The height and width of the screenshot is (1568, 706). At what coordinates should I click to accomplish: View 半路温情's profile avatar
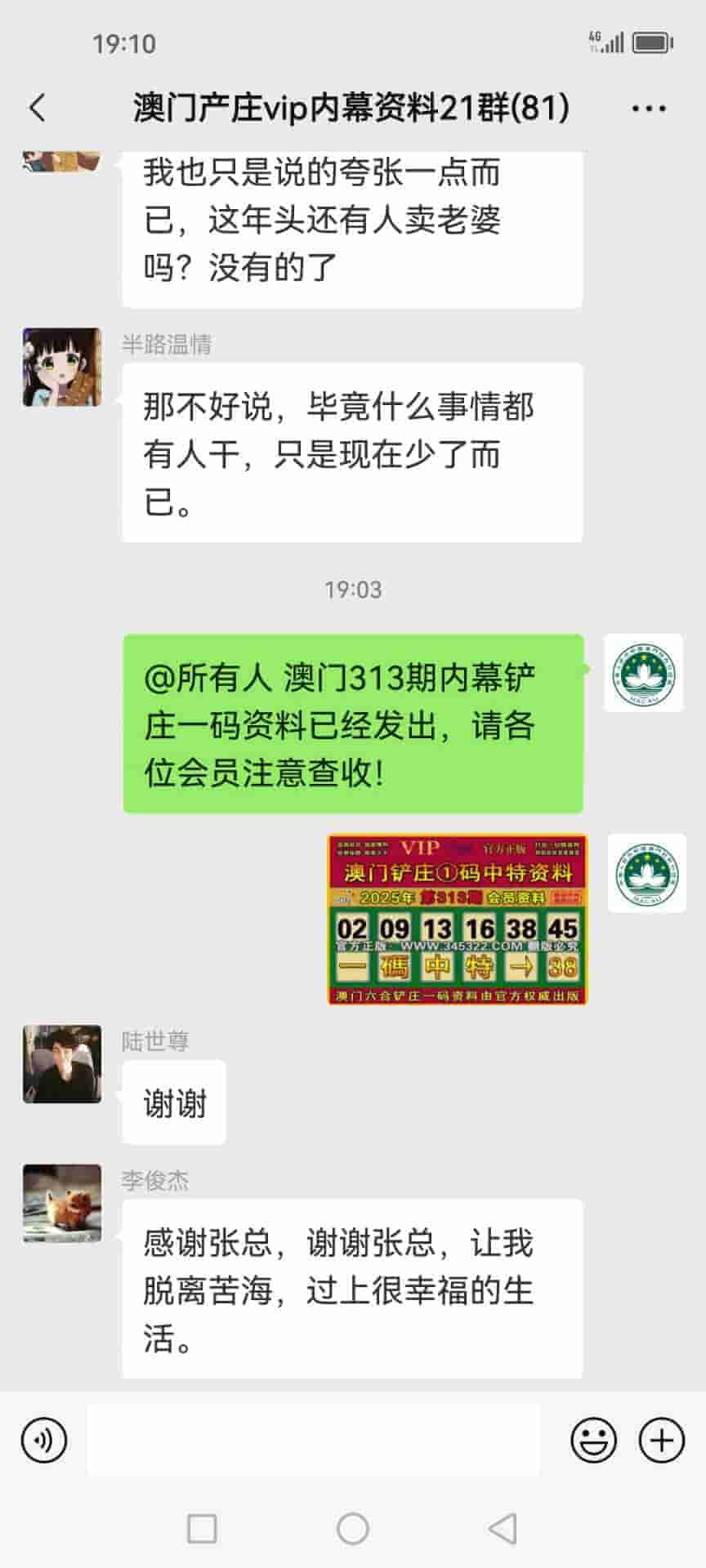pos(62,367)
